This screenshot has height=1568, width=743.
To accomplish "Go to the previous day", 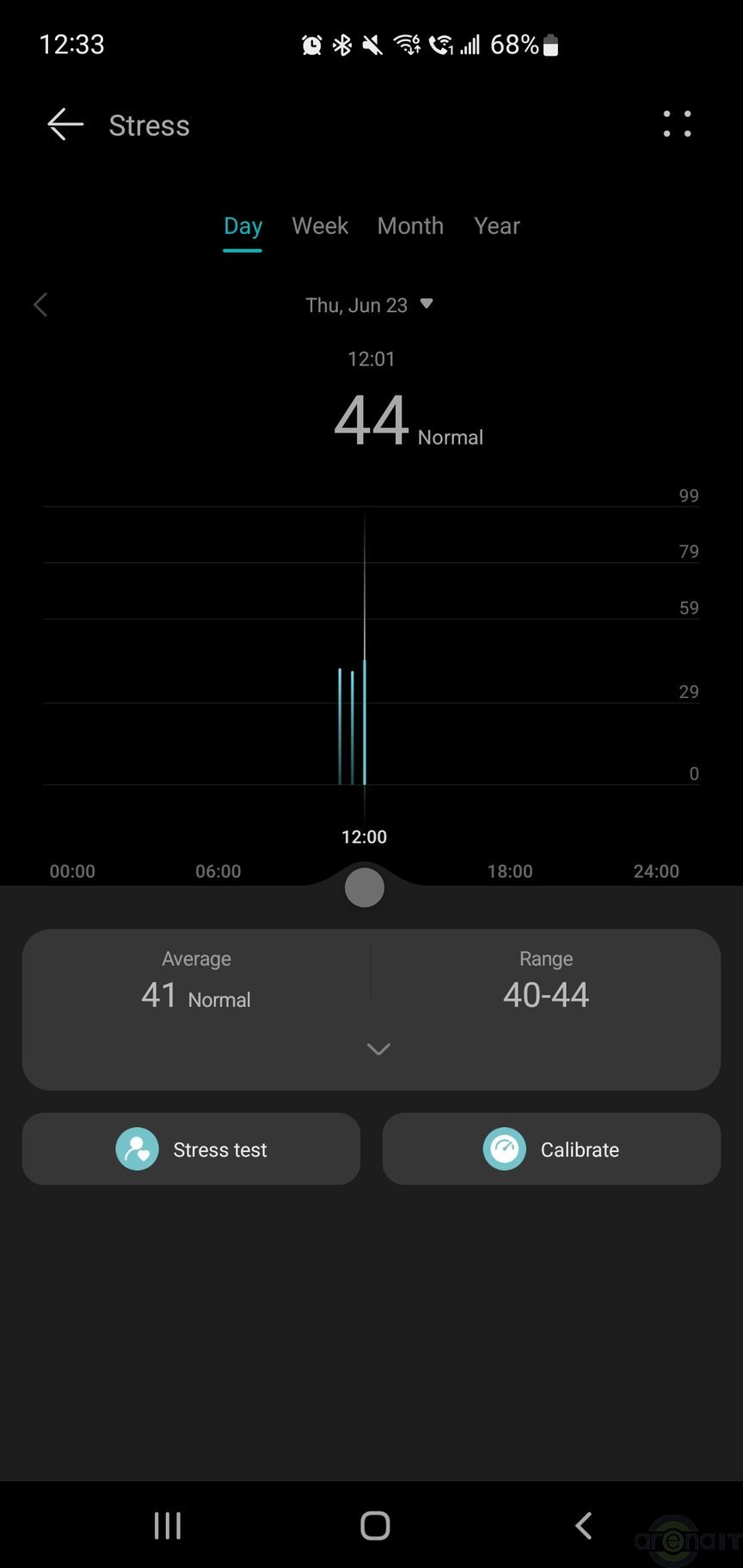I will [x=40, y=304].
